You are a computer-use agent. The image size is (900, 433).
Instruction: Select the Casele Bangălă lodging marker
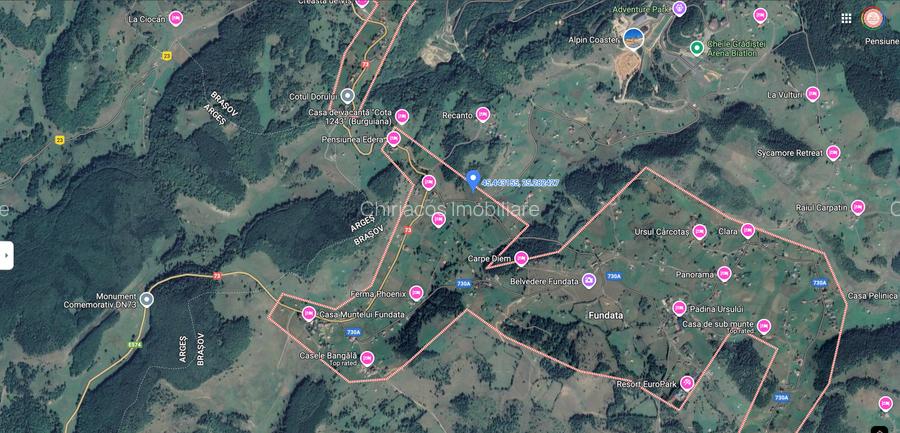point(367,357)
